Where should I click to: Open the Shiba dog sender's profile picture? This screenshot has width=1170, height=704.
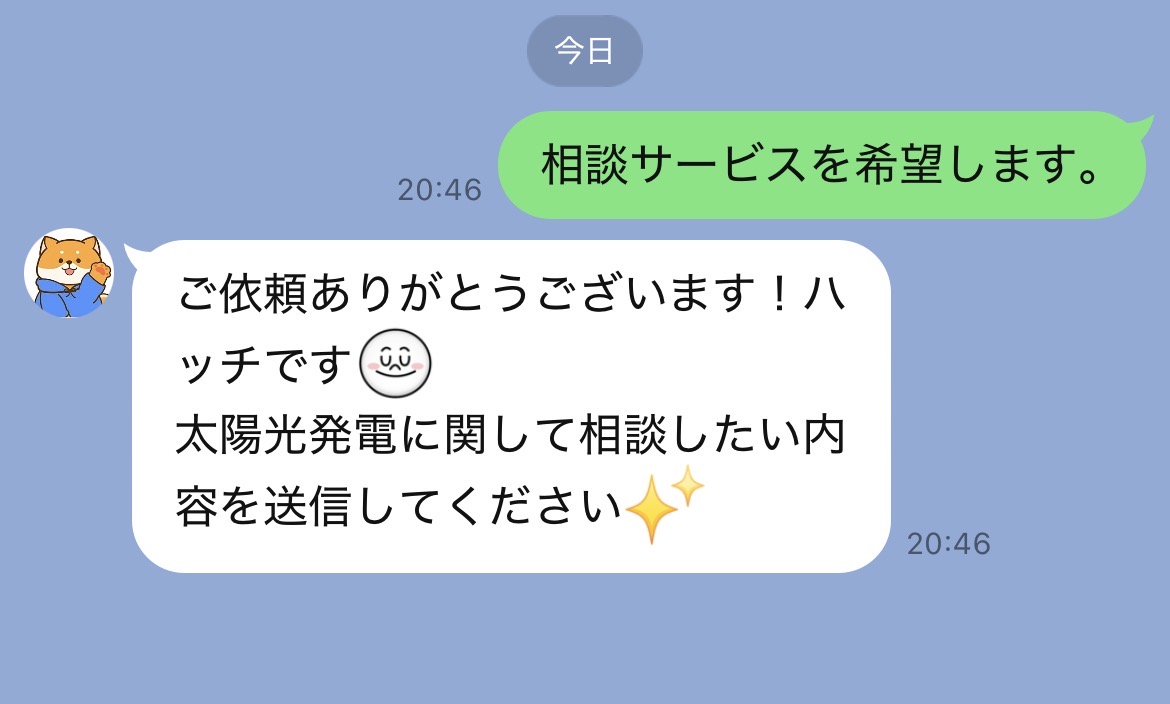click(x=68, y=273)
